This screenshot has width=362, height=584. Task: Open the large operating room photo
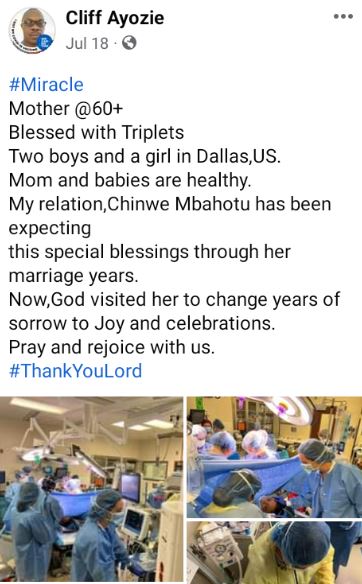(92, 489)
